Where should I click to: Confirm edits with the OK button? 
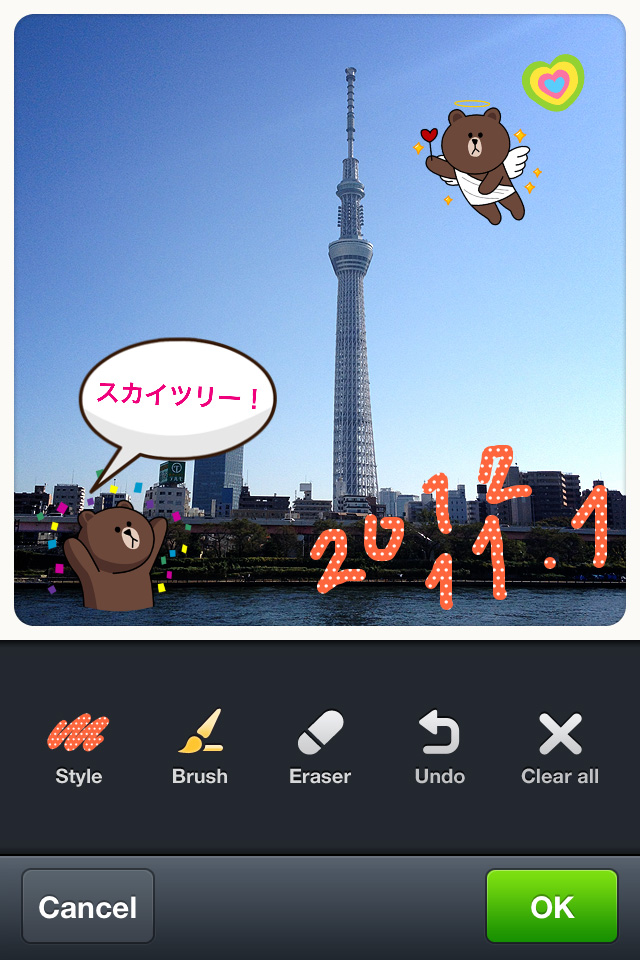552,907
